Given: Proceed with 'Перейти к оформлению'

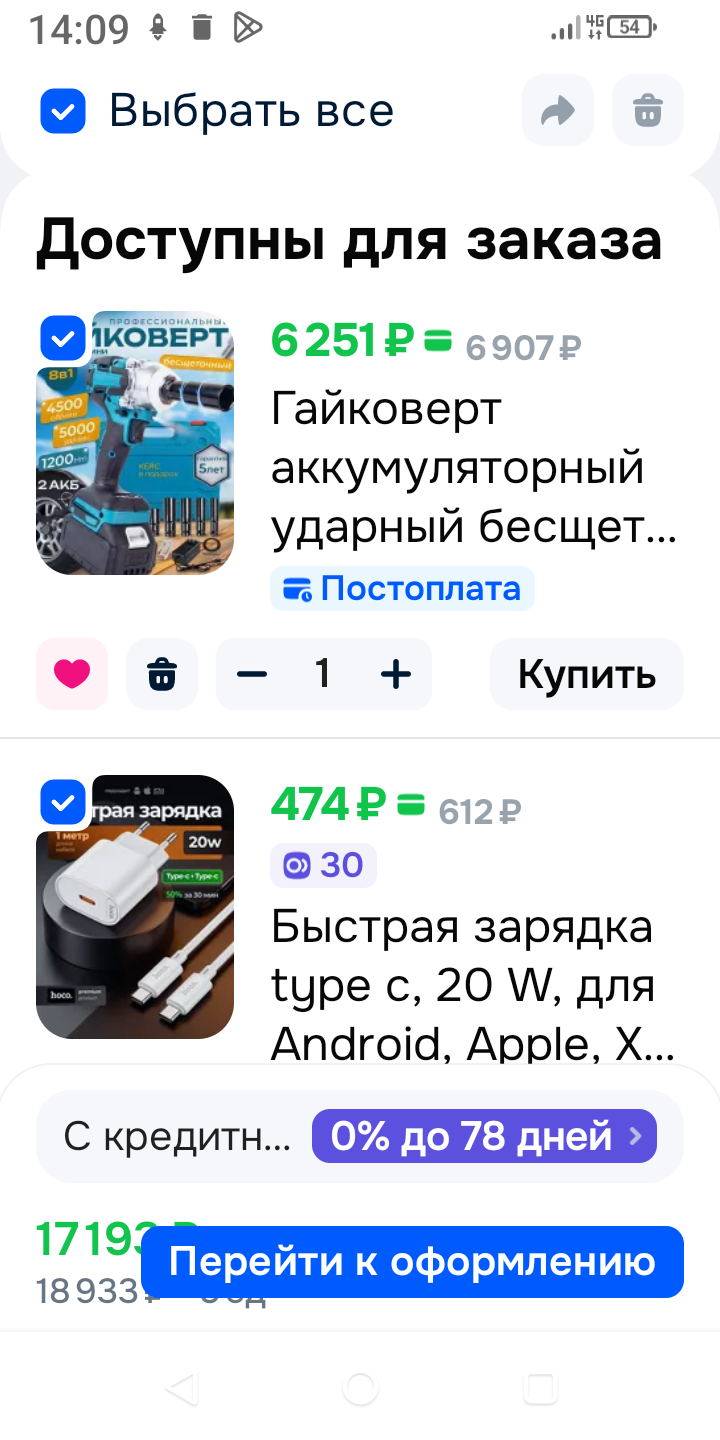Looking at the screenshot, I should tap(412, 1262).
